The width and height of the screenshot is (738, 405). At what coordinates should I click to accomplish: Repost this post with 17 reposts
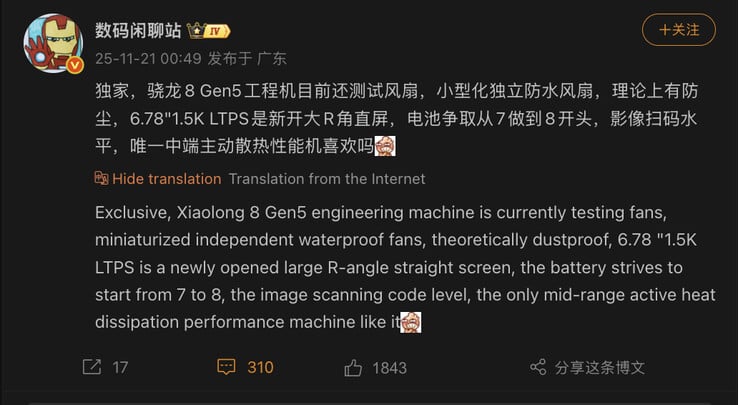point(106,367)
